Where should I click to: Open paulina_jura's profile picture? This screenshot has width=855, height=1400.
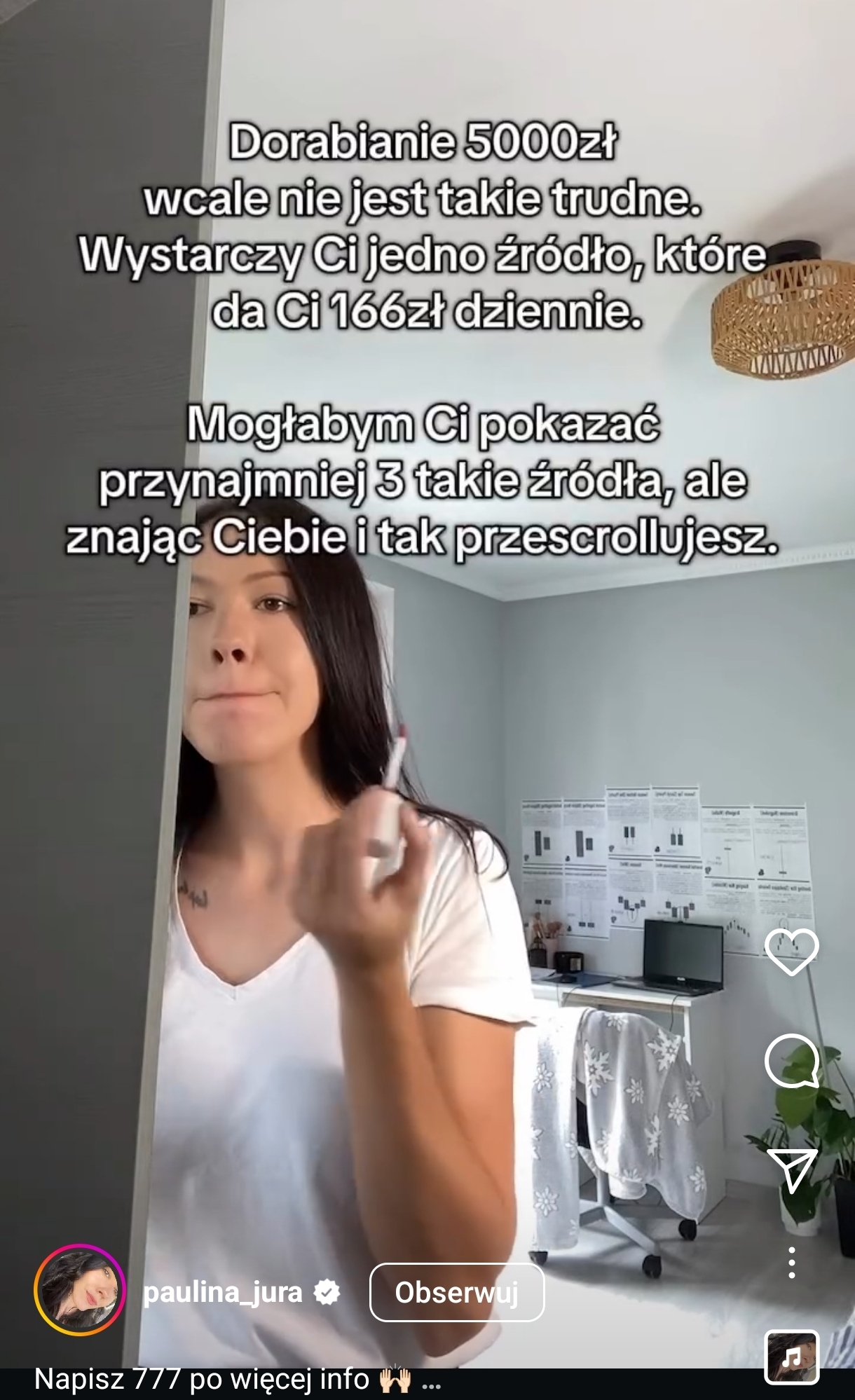[x=79, y=1290]
